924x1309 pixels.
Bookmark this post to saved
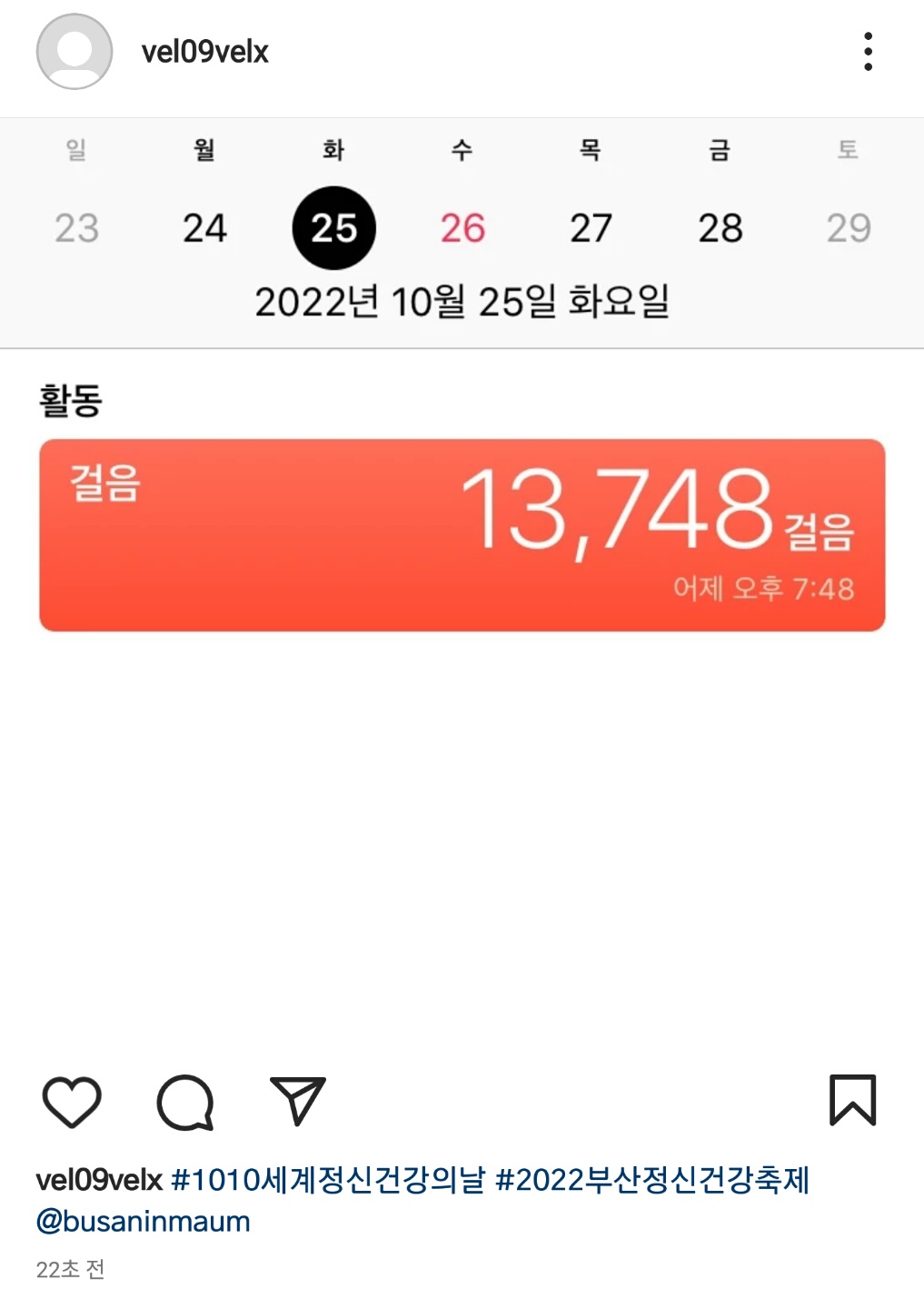pyautogui.click(x=852, y=1100)
